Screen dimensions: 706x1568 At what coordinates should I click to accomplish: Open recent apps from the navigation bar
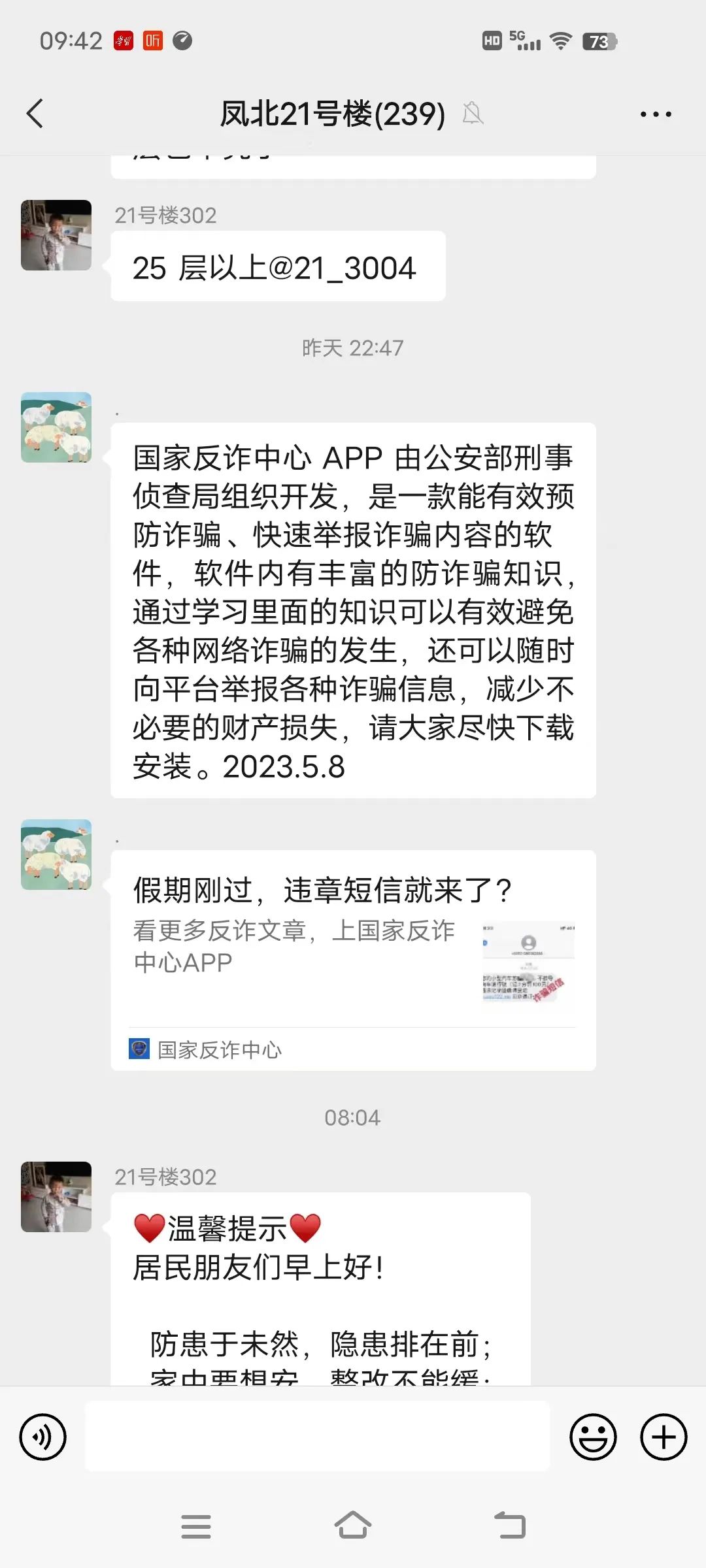click(x=195, y=1526)
